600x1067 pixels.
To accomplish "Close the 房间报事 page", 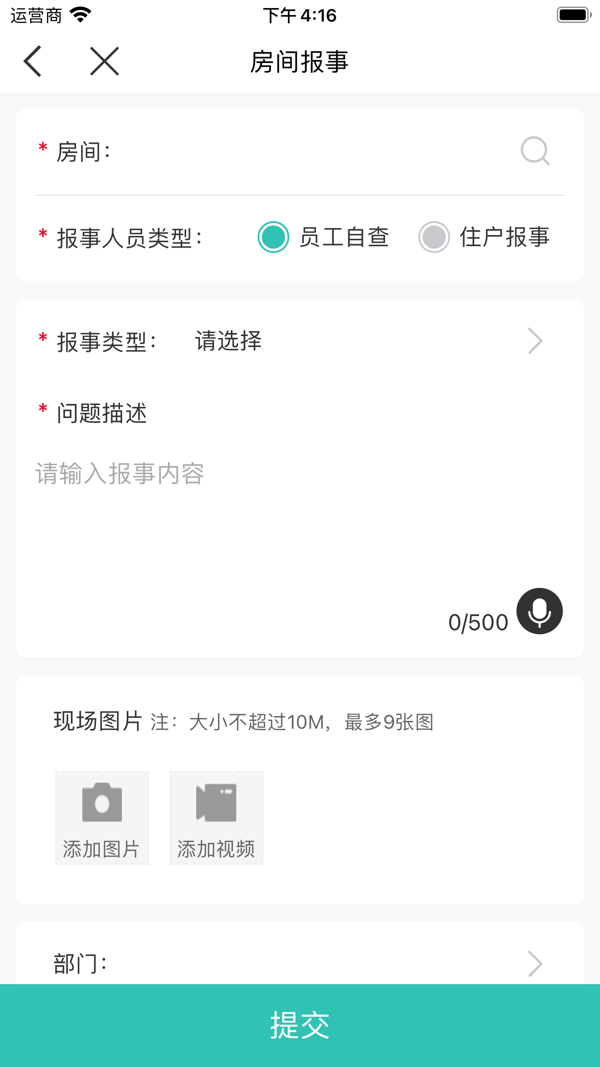I will (x=104, y=62).
